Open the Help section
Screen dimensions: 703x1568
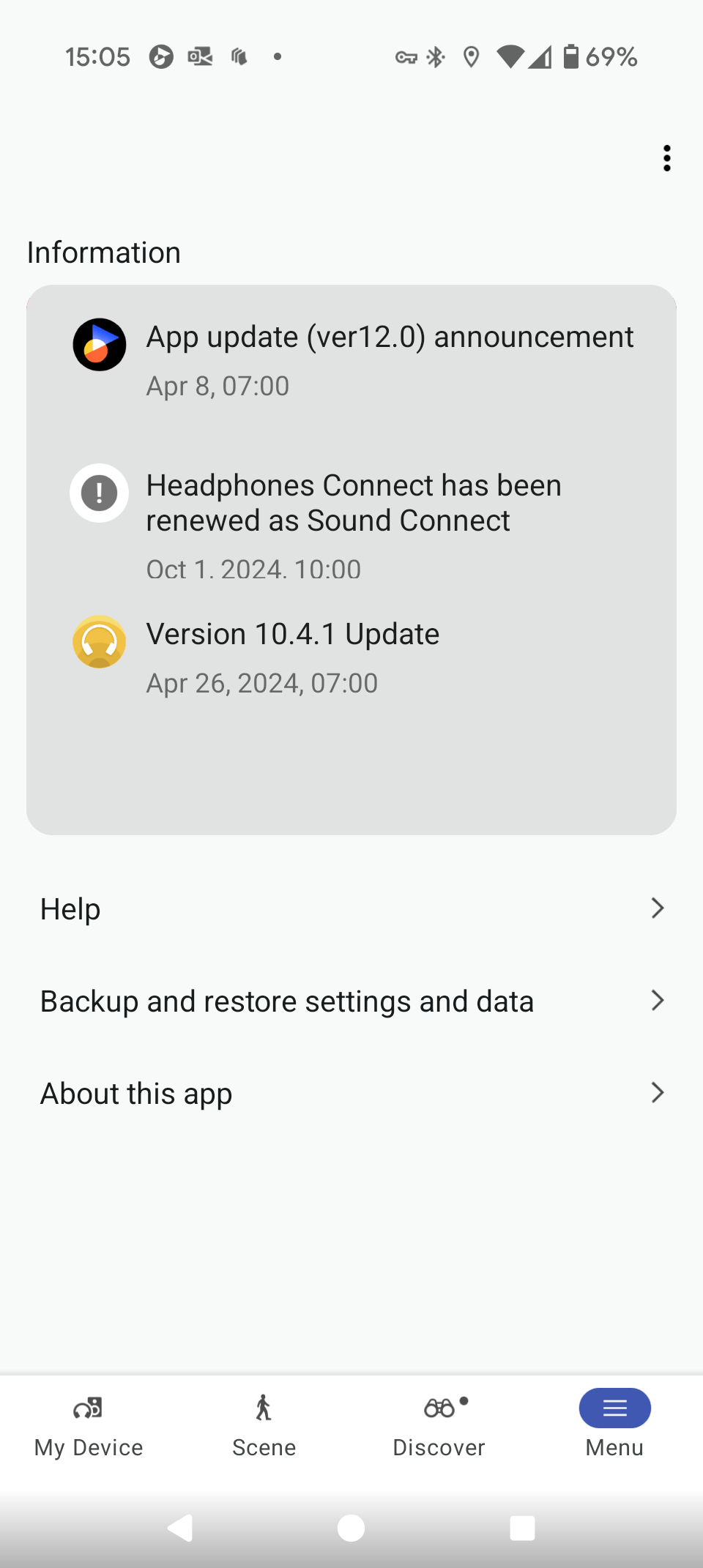click(x=351, y=908)
